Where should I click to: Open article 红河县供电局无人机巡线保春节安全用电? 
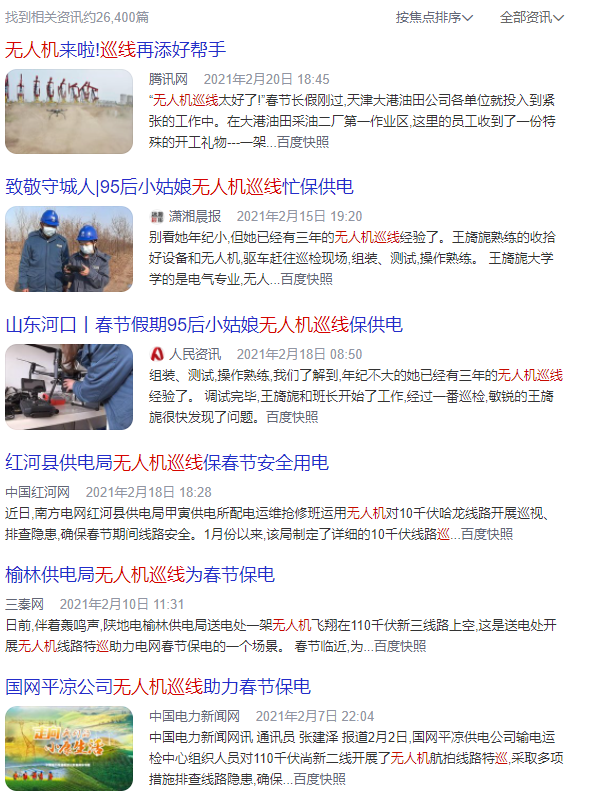coord(167,463)
